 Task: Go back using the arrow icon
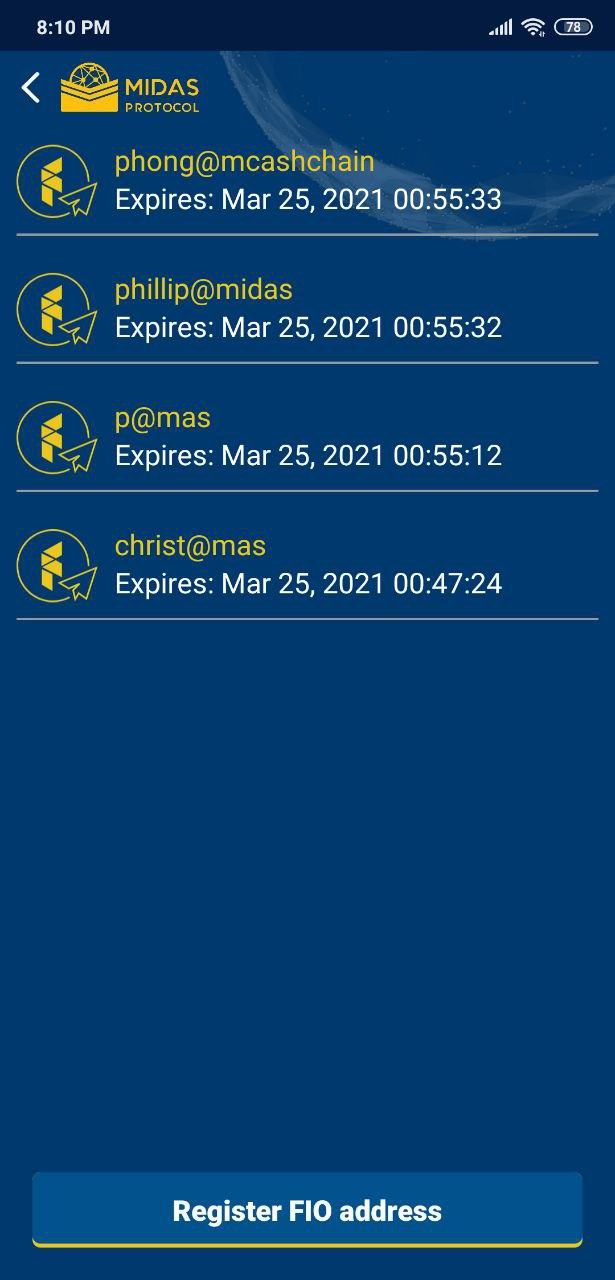coord(31,88)
